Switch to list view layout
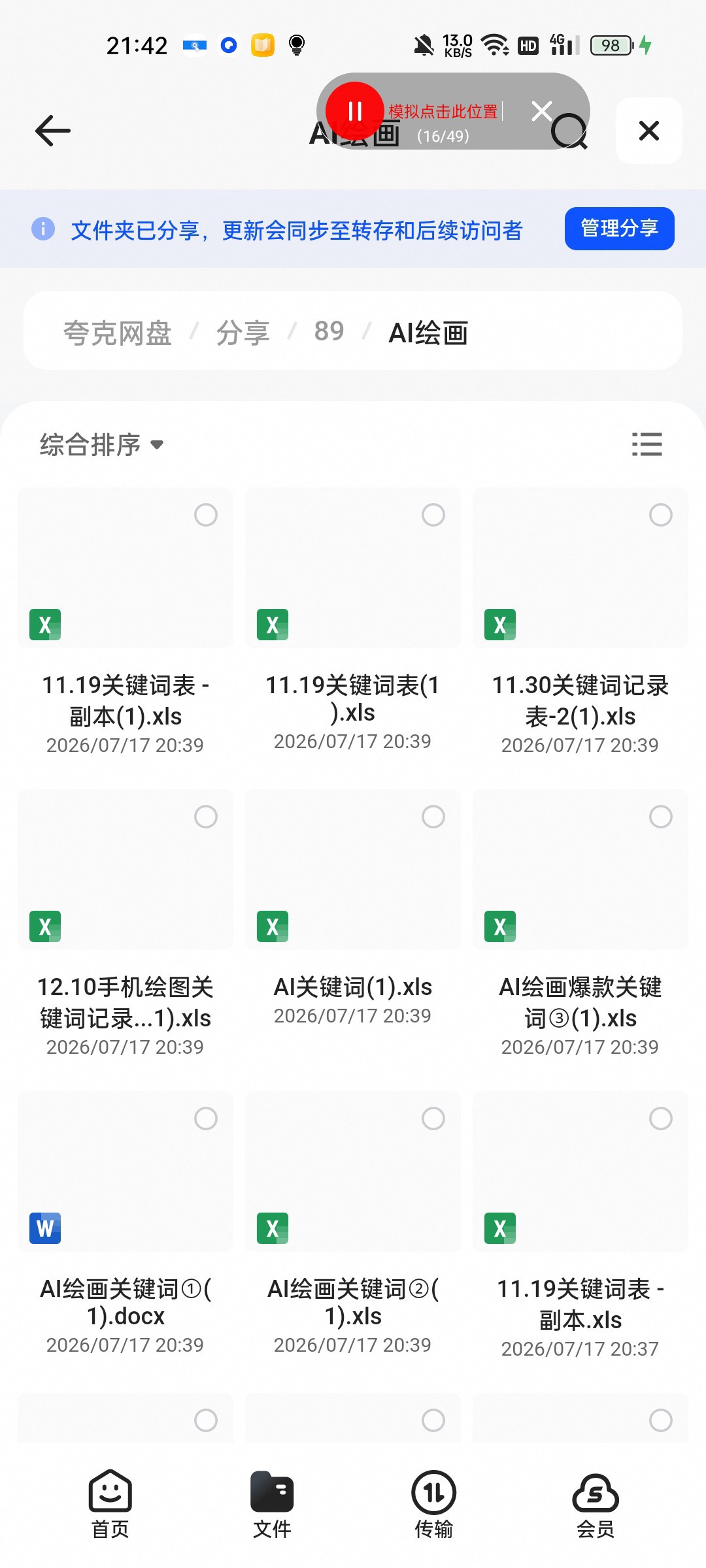The width and height of the screenshot is (706, 1568). [647, 444]
